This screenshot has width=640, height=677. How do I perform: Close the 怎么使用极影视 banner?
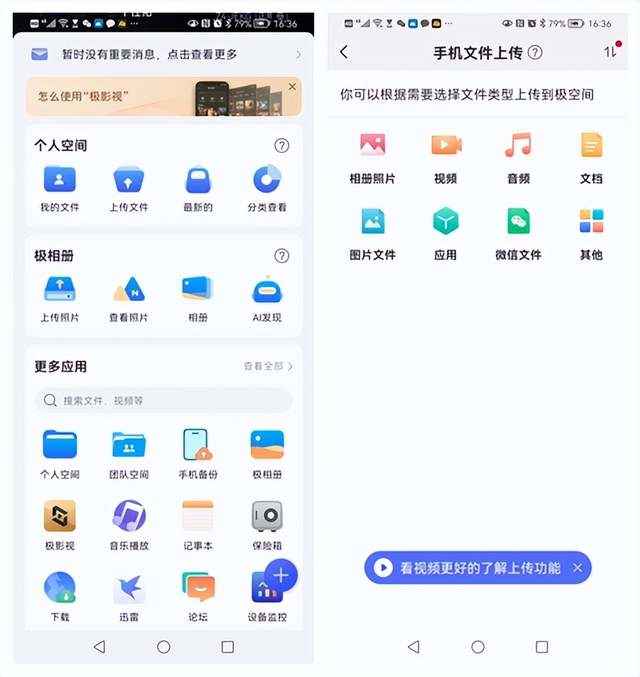292,87
